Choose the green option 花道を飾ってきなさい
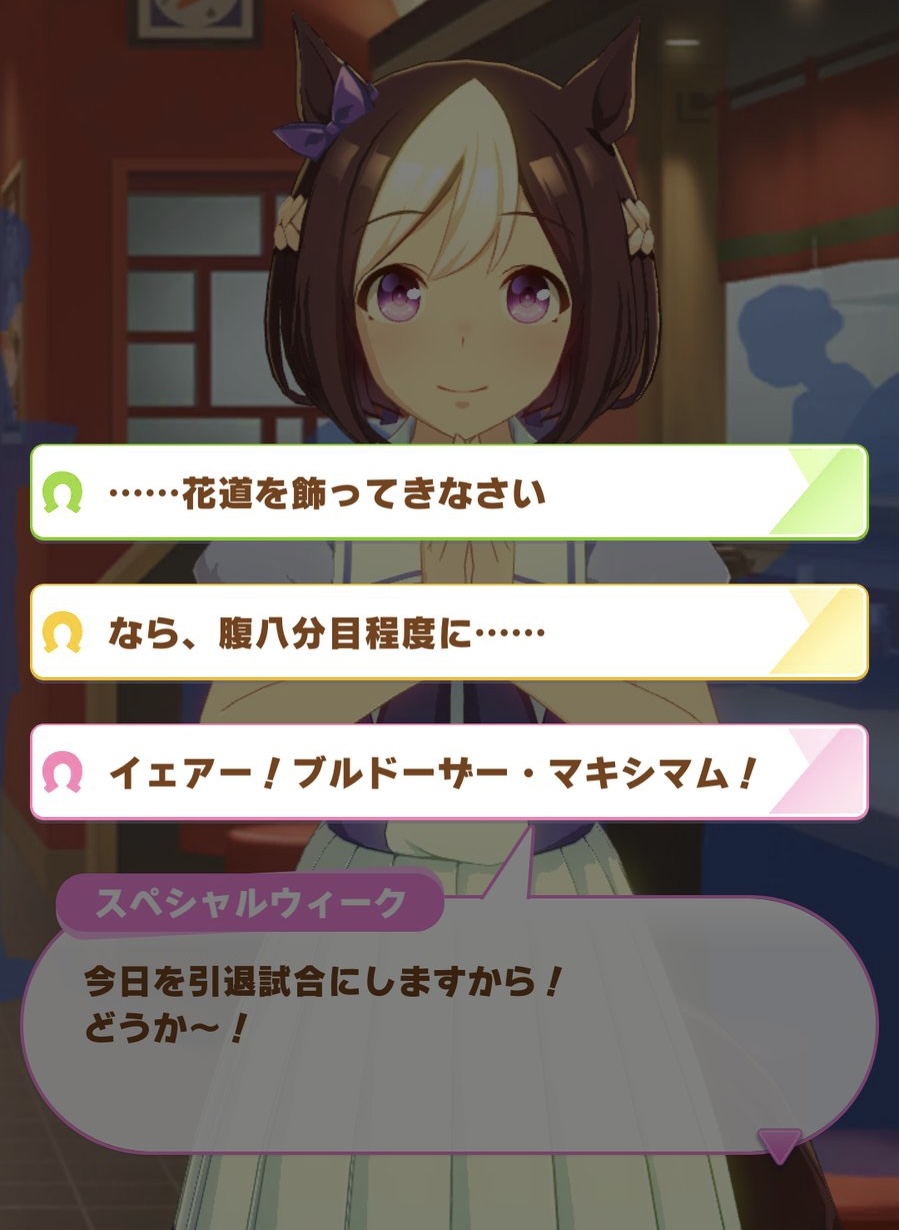This screenshot has height=1230, width=899. [x=449, y=493]
